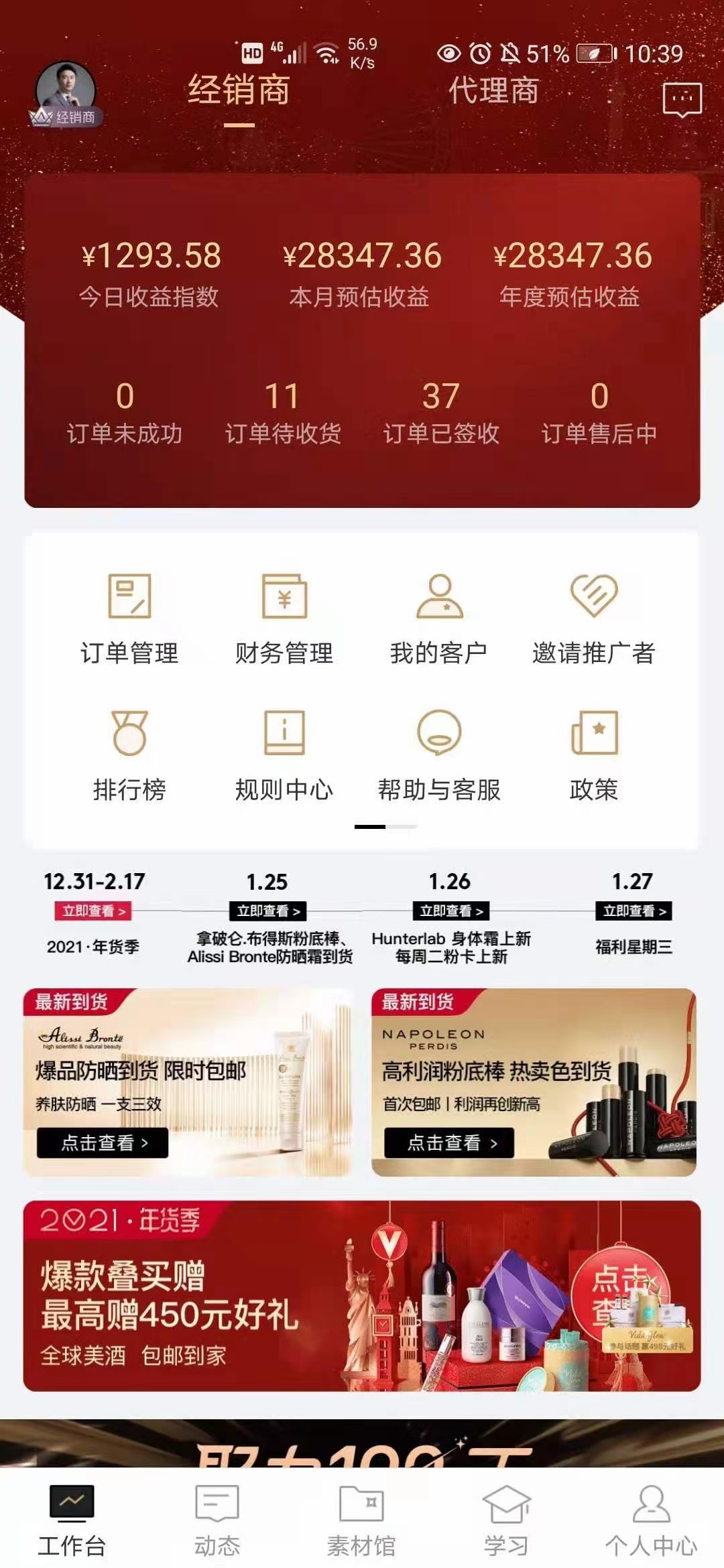
Task: Switch to the 代理商 tab
Action: pos(493,90)
